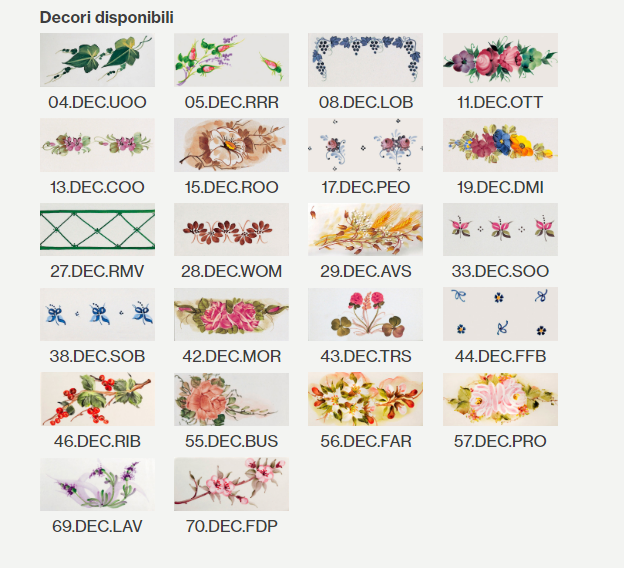Choose the 17.DEC.PEO decor tile
This screenshot has width=624, height=568.
coord(365,145)
